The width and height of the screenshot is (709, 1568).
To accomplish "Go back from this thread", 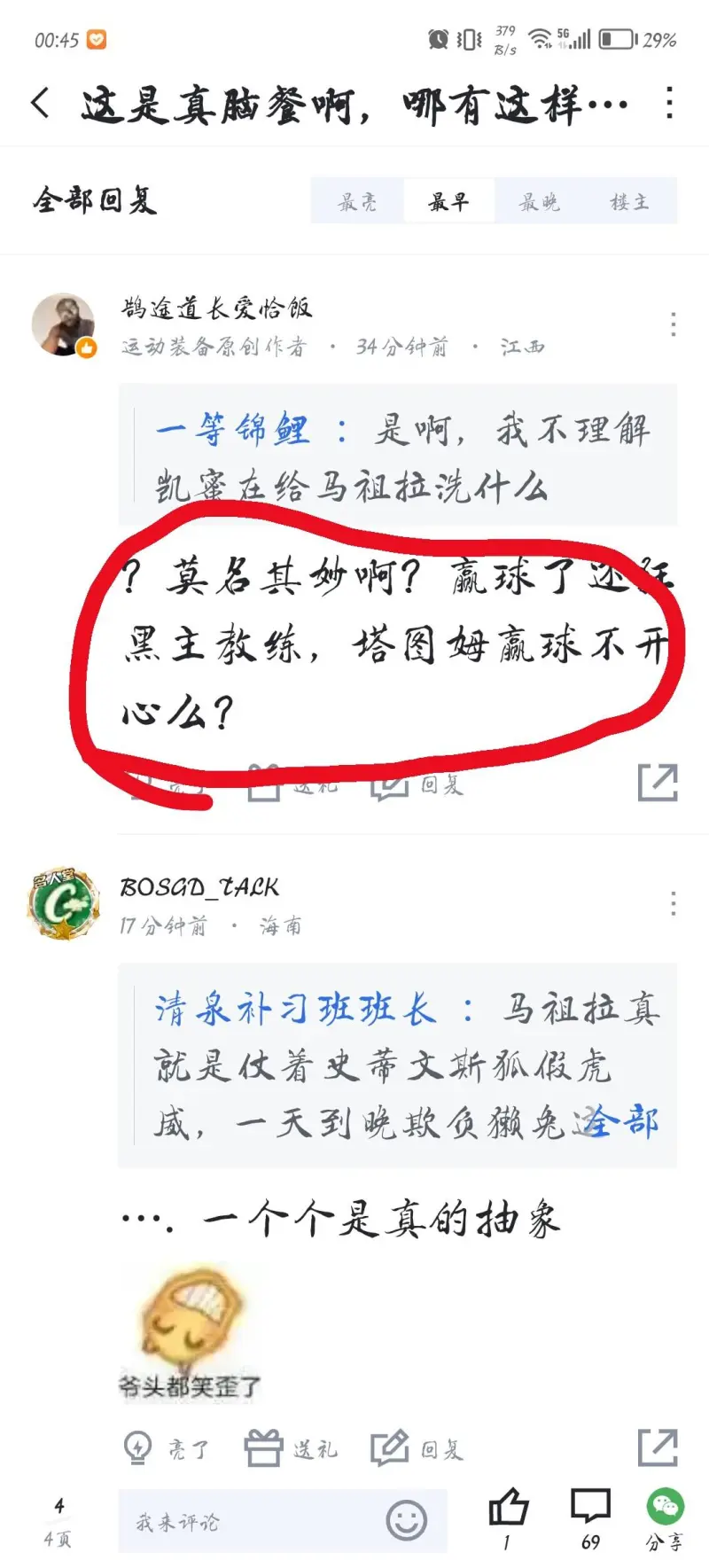I will pos(40,104).
